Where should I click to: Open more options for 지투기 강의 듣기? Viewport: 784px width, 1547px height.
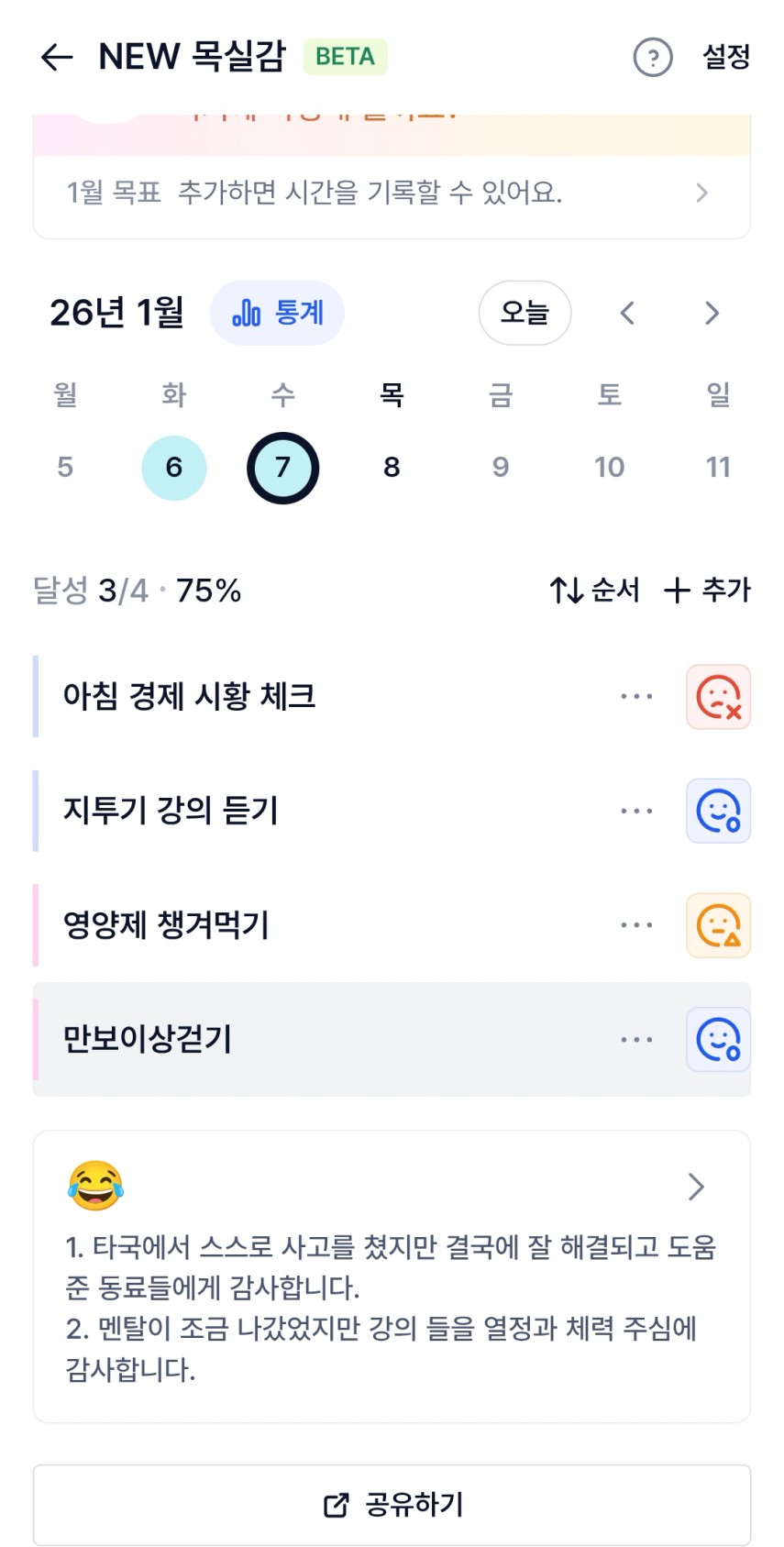pyautogui.click(x=636, y=812)
